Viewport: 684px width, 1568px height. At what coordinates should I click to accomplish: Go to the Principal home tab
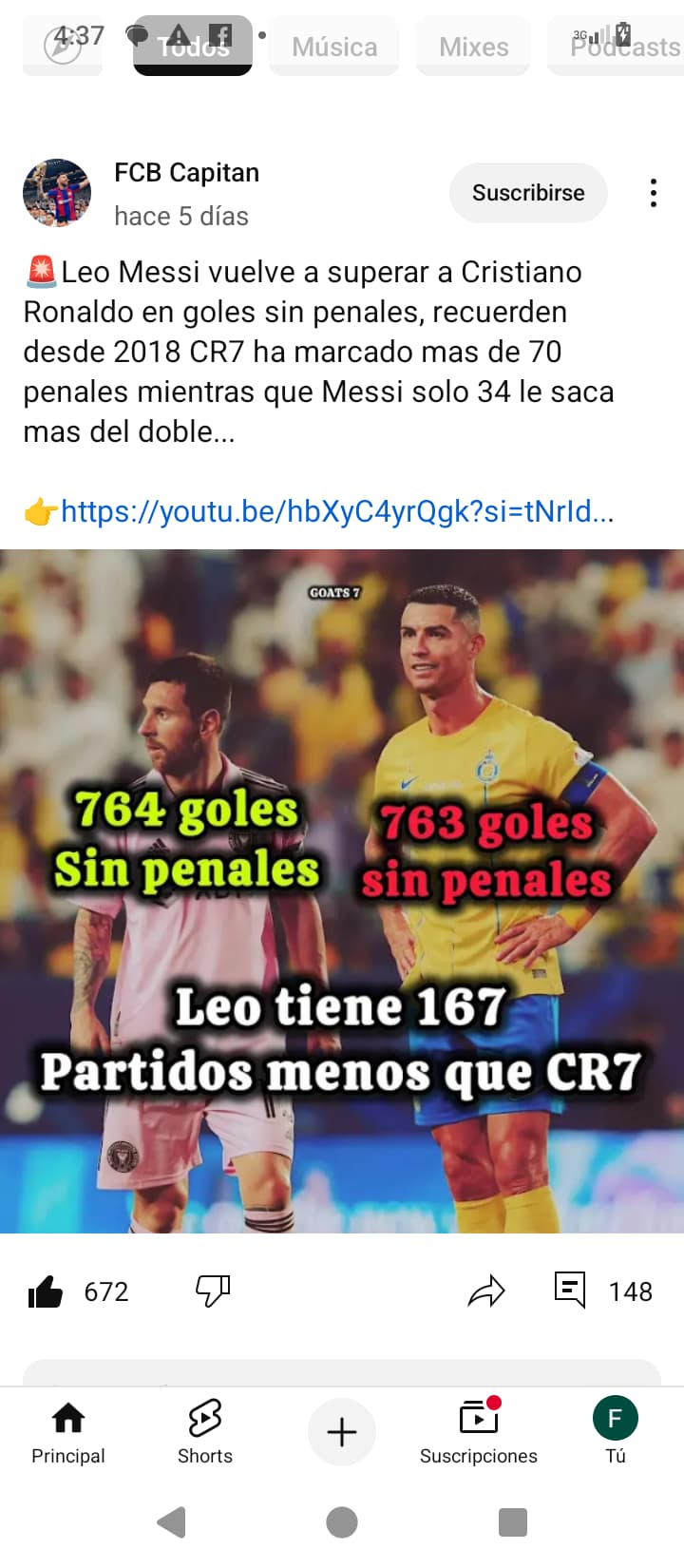(x=68, y=1433)
